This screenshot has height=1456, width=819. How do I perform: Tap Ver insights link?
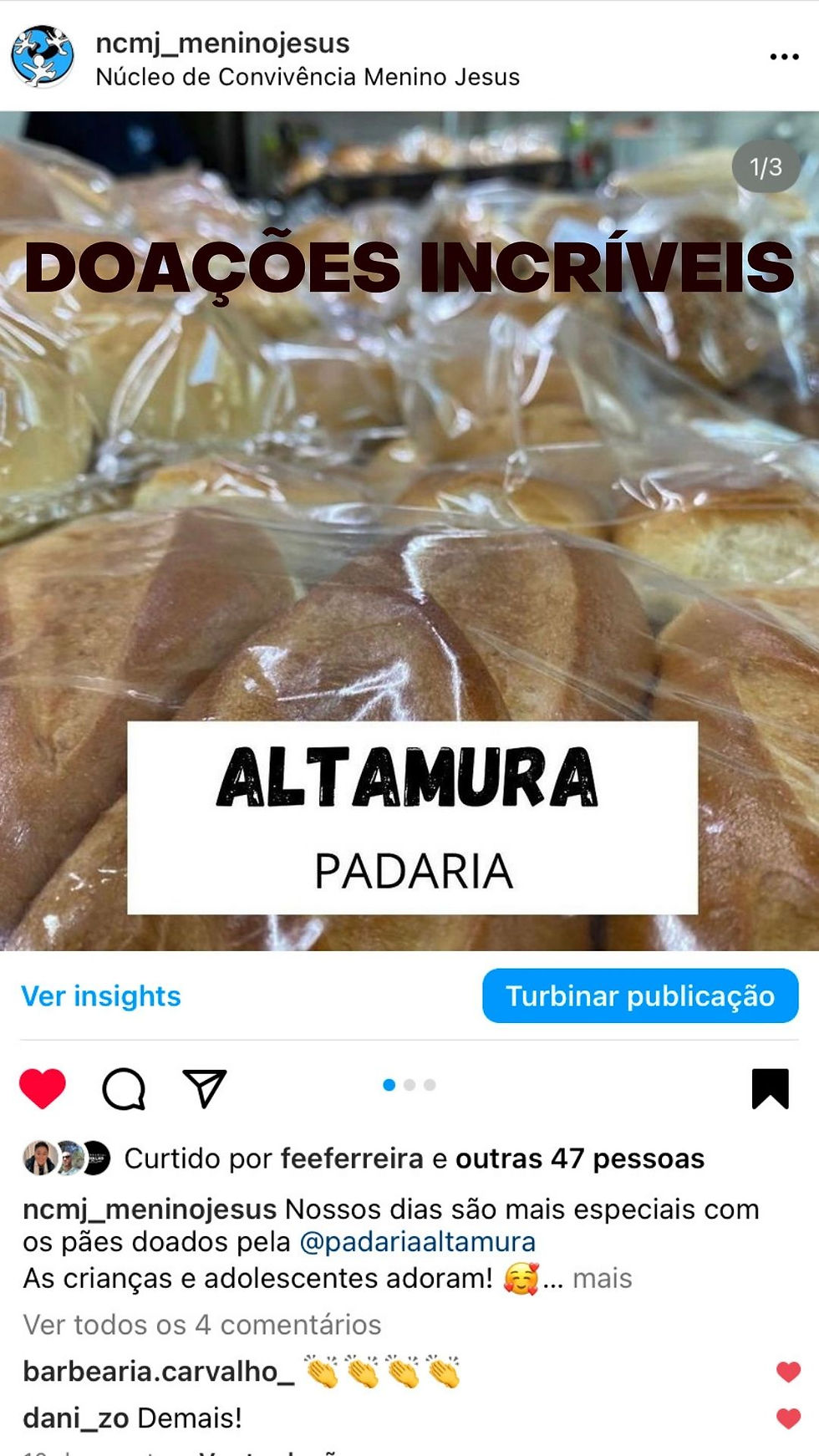[101, 995]
